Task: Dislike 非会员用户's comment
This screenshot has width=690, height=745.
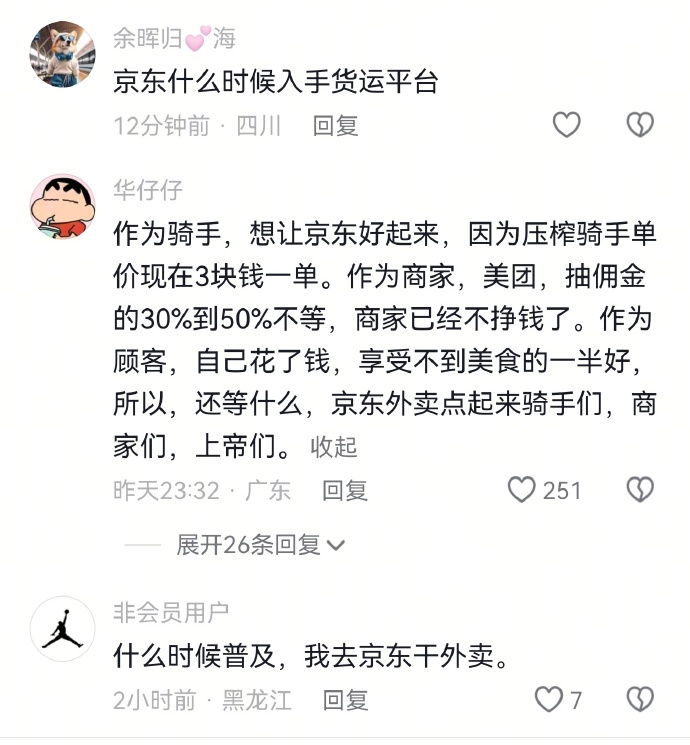Action: tap(639, 699)
